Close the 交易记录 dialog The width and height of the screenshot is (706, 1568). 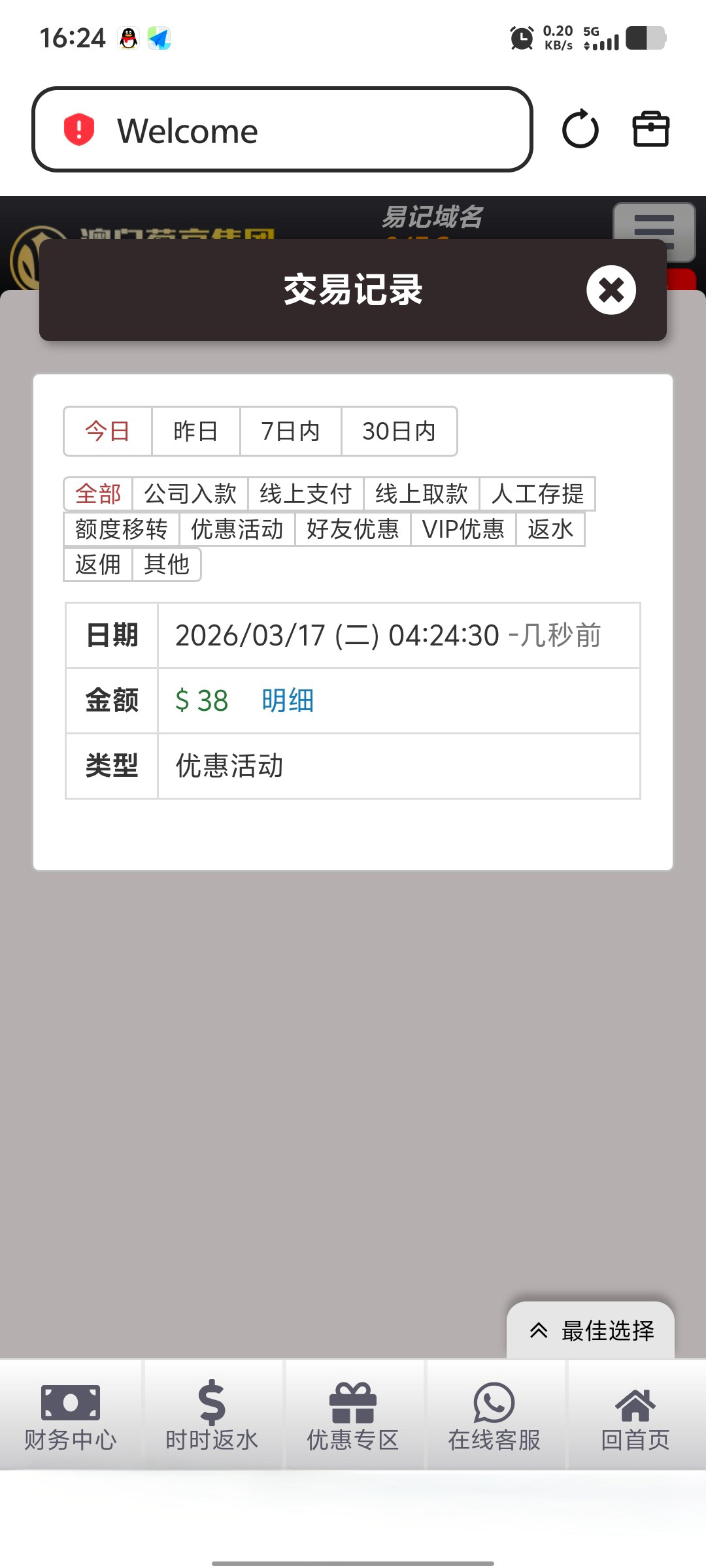click(611, 290)
